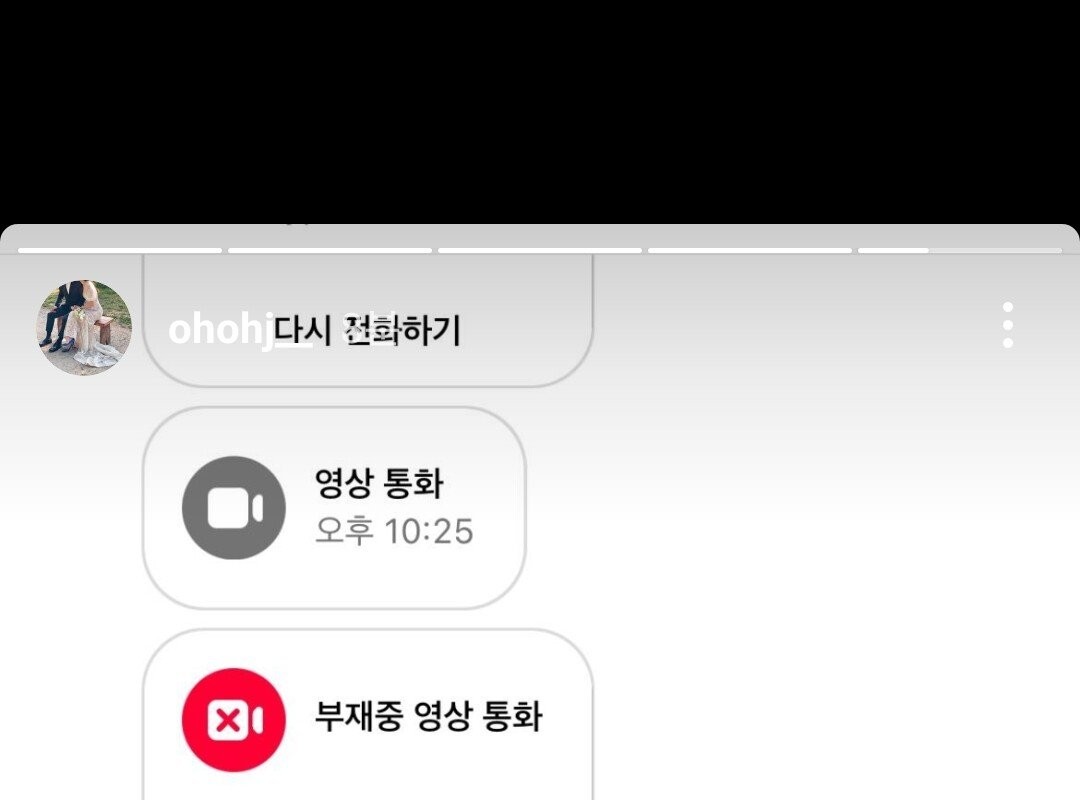The width and height of the screenshot is (1080, 800).
Task: Open the story options overflow menu
Action: (1007, 326)
